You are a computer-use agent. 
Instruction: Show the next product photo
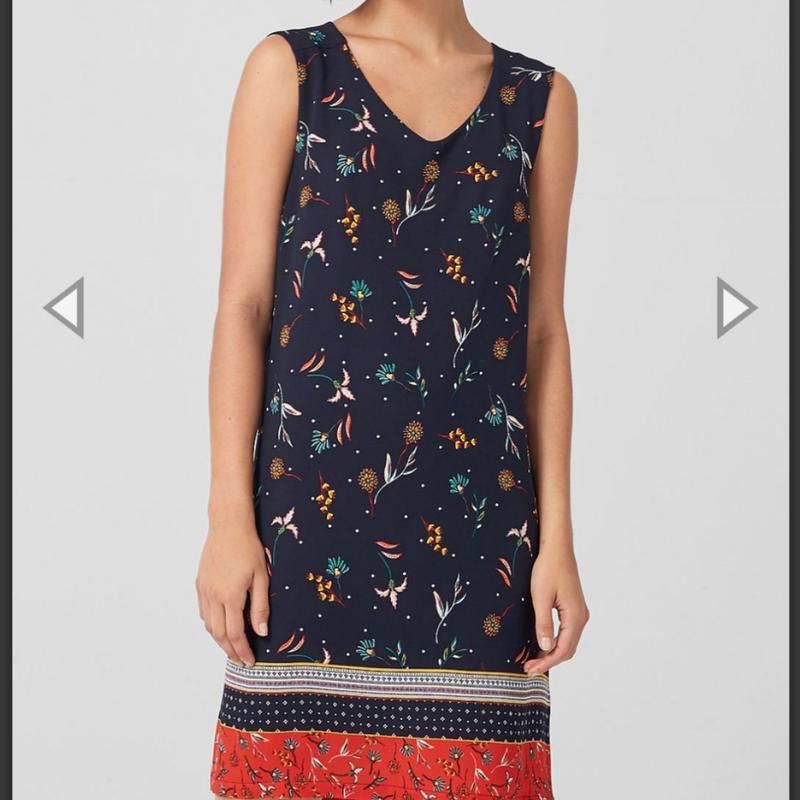(735, 307)
